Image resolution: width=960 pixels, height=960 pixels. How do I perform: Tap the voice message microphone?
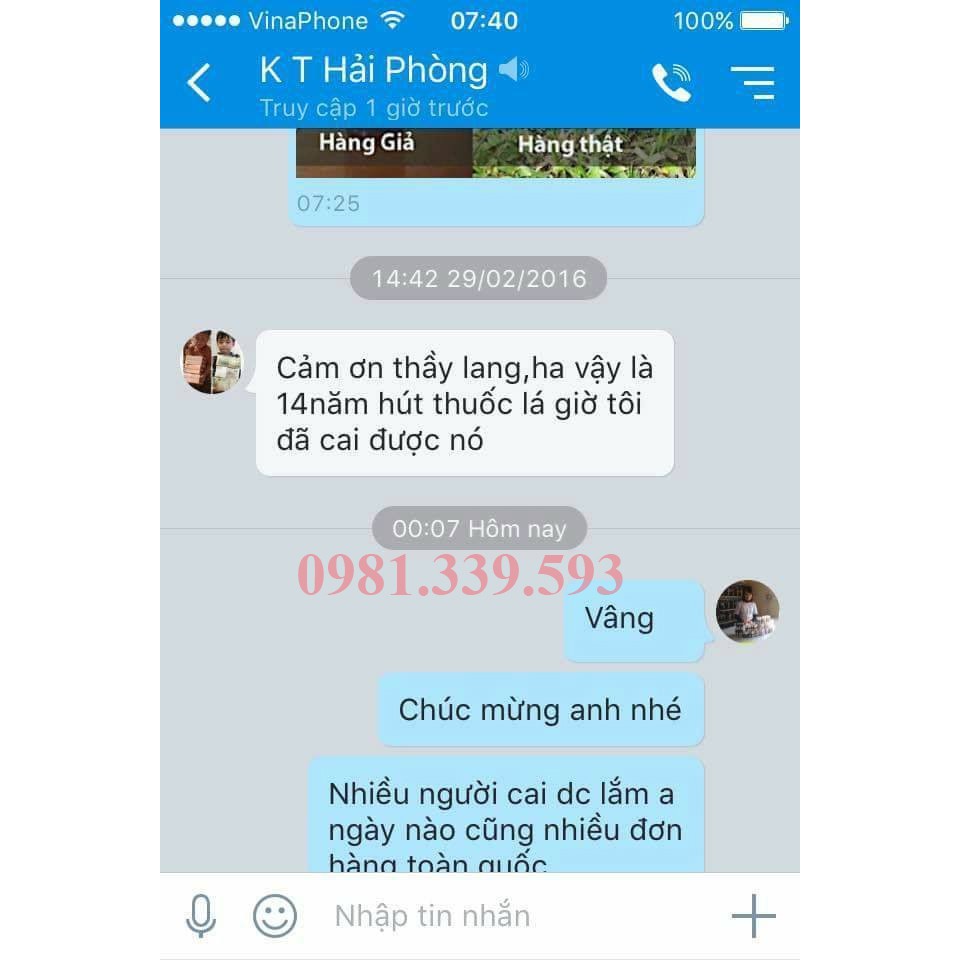(201, 915)
